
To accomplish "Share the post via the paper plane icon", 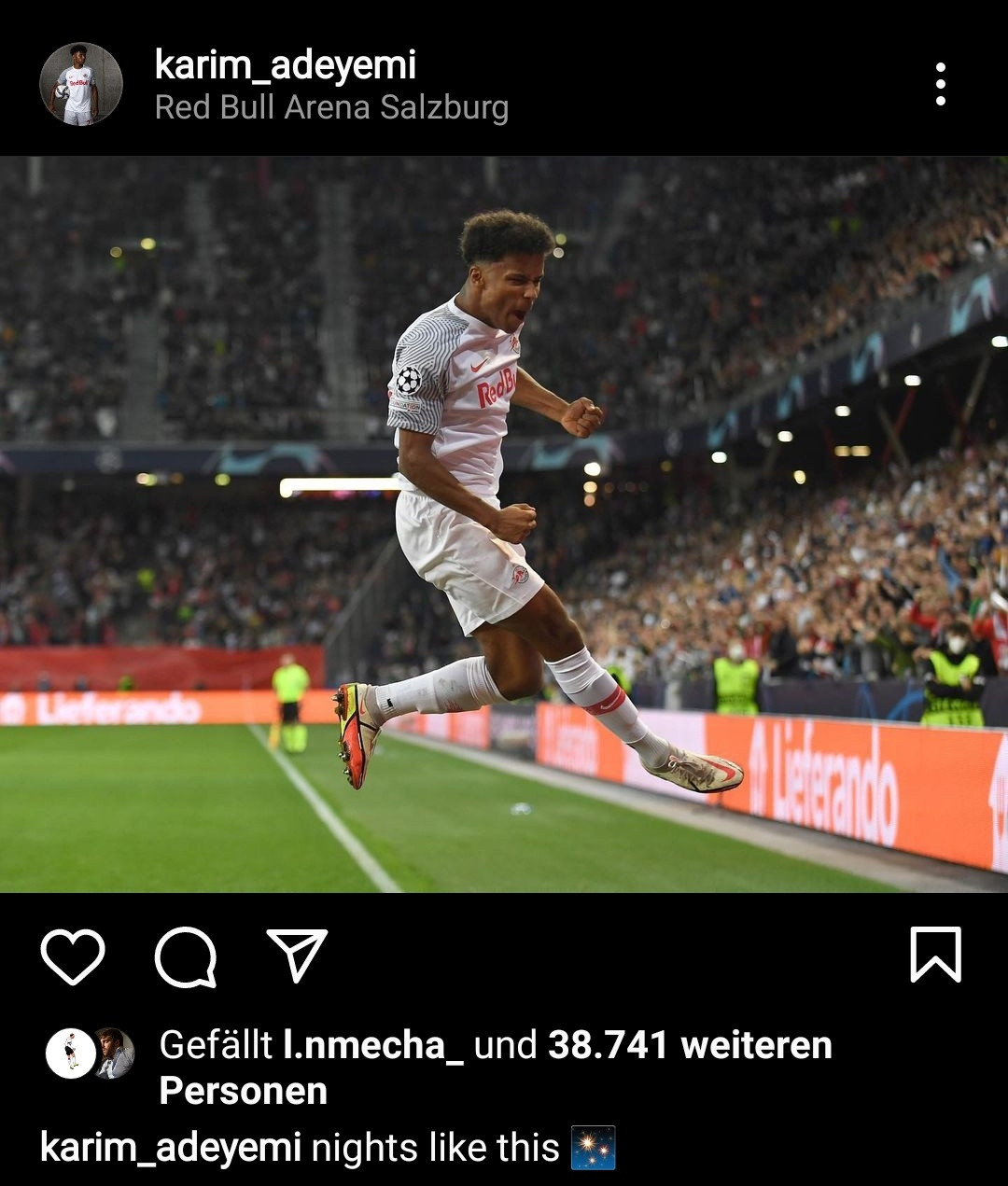I will [297, 956].
